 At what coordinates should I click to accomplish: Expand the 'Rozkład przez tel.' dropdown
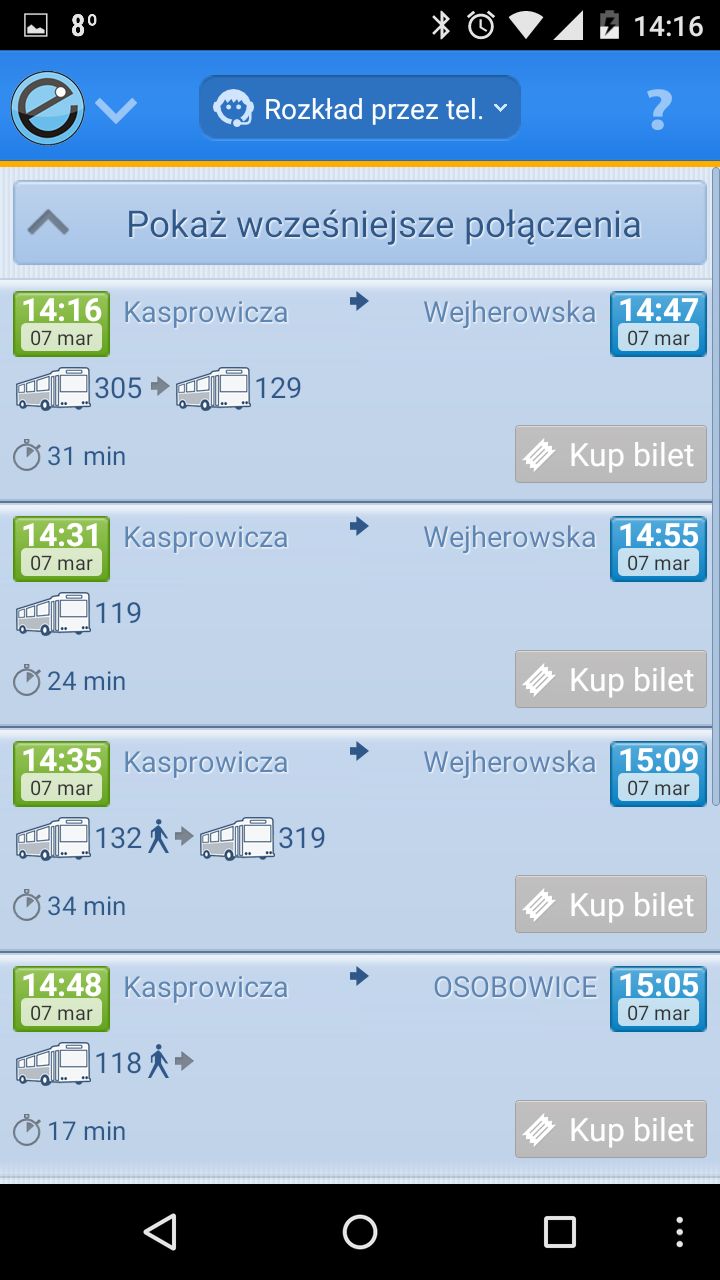click(x=360, y=108)
